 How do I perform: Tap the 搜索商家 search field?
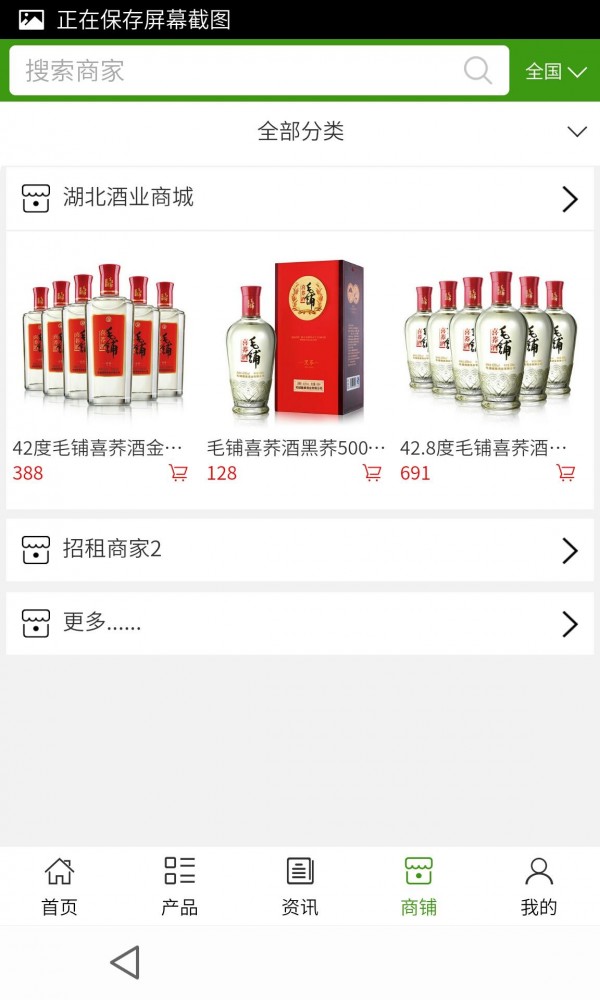click(x=240, y=71)
